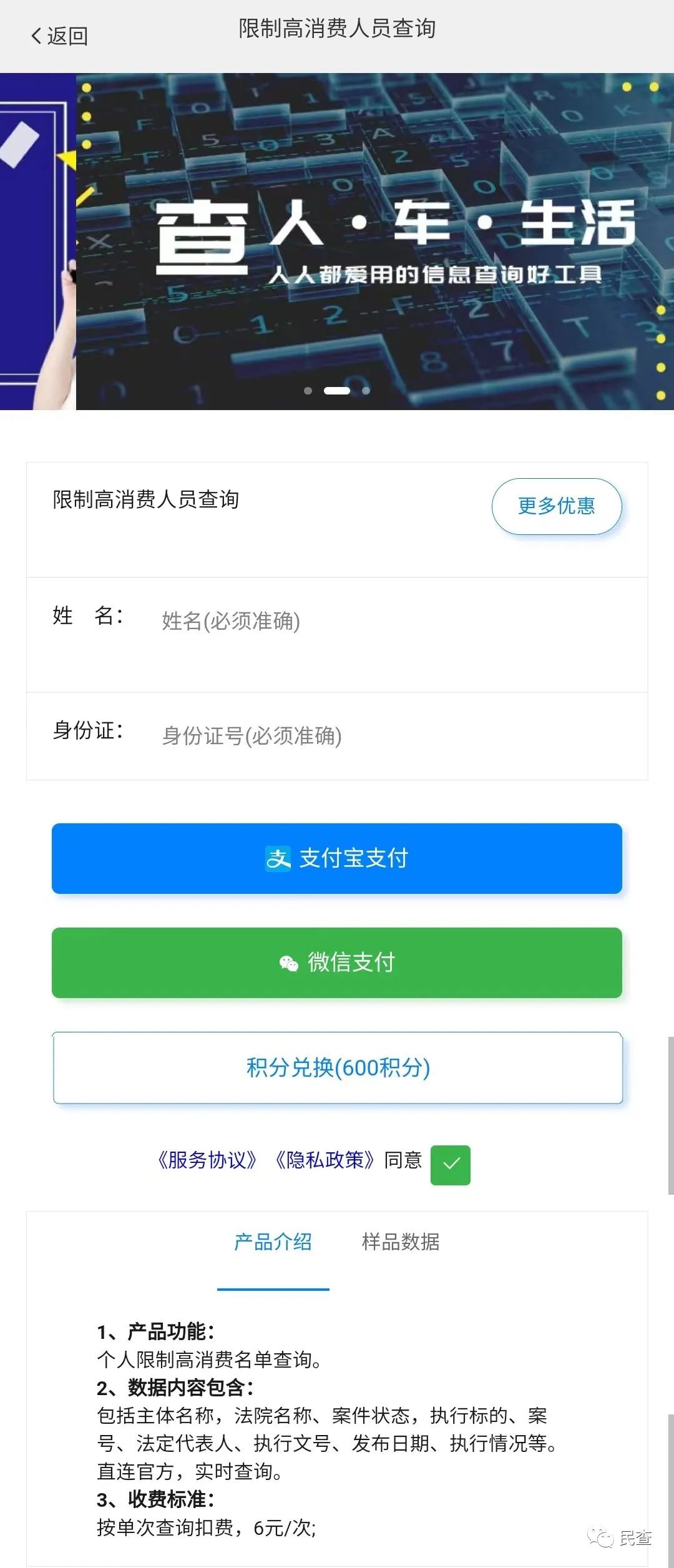Tap the 微信支付 payment button
674x1568 pixels.
(337, 963)
